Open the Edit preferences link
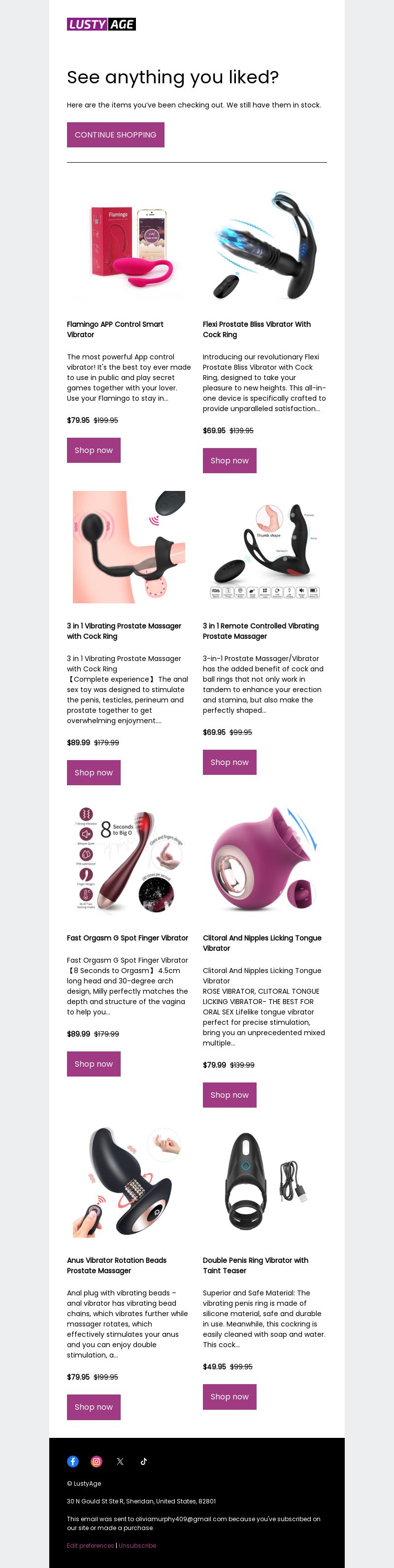Screen dimensions: 394x1568 pyautogui.click(x=90, y=1545)
